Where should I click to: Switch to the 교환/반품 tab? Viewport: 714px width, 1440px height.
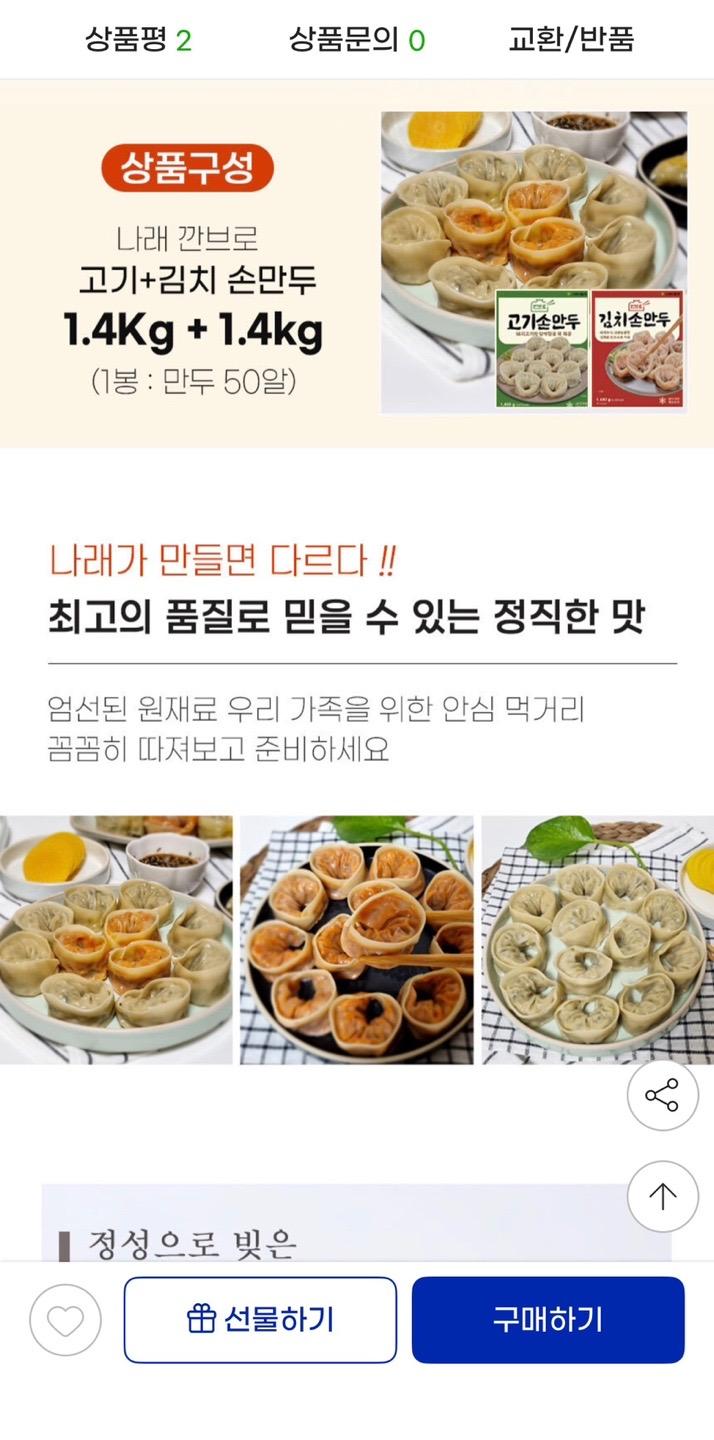point(571,40)
